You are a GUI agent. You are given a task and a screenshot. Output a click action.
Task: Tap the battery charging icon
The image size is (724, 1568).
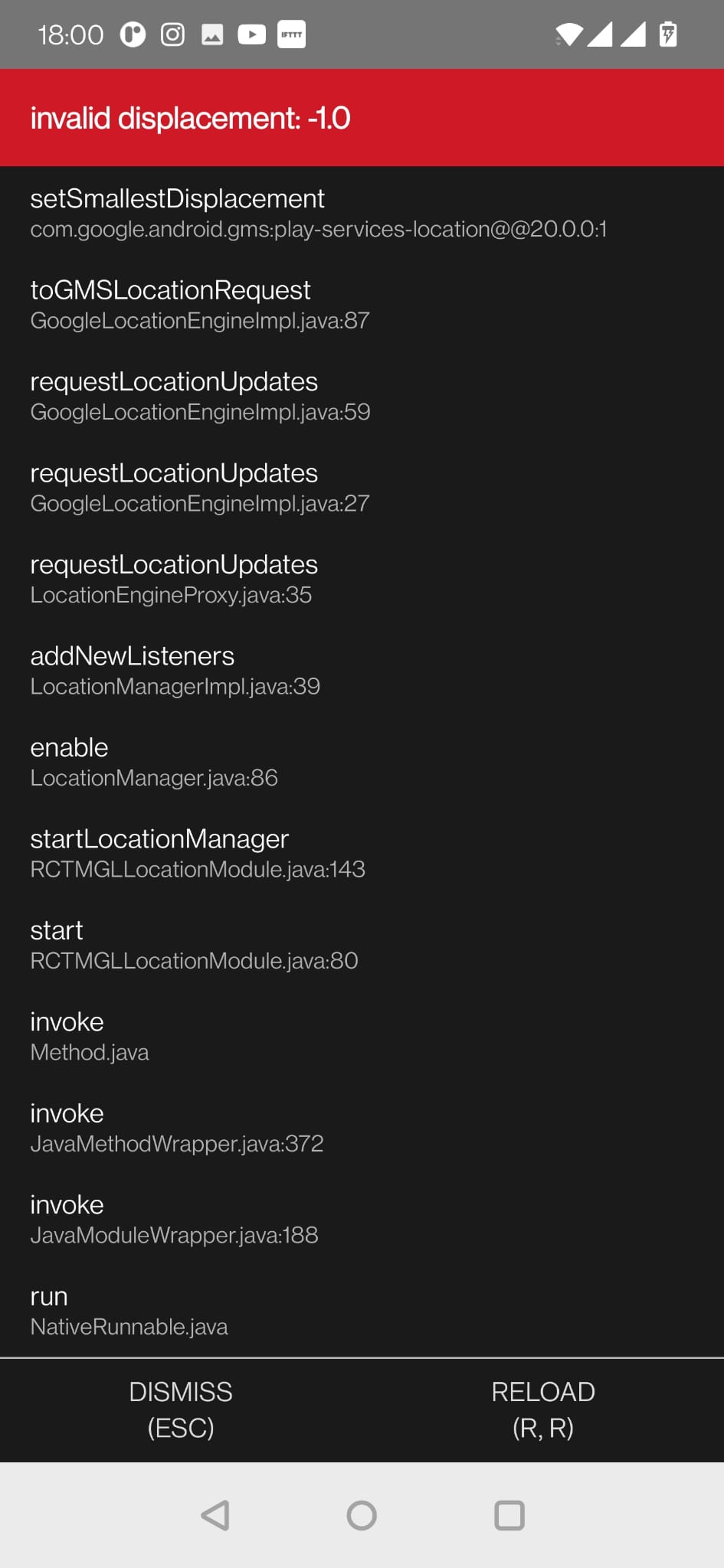coord(667,34)
